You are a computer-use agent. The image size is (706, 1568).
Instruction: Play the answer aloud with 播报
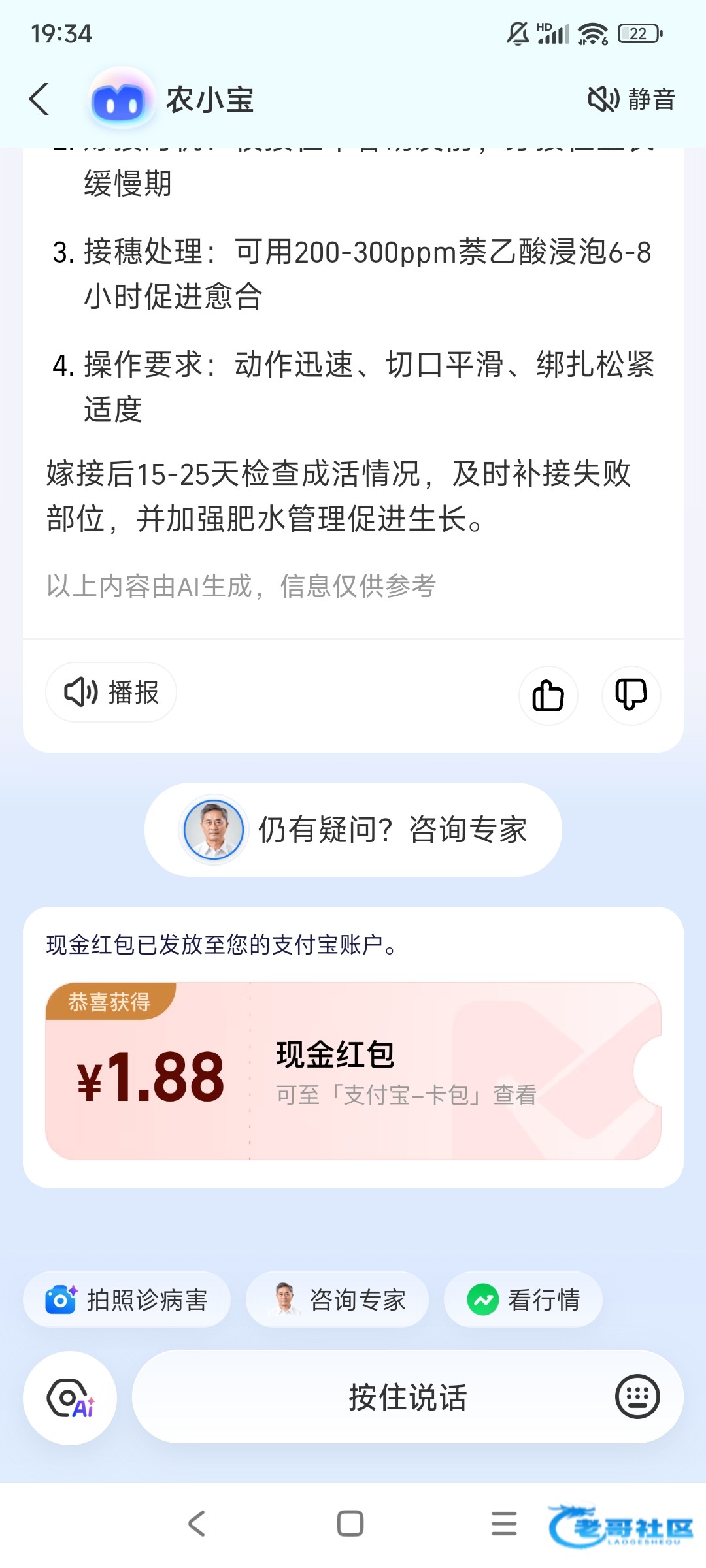(x=111, y=693)
